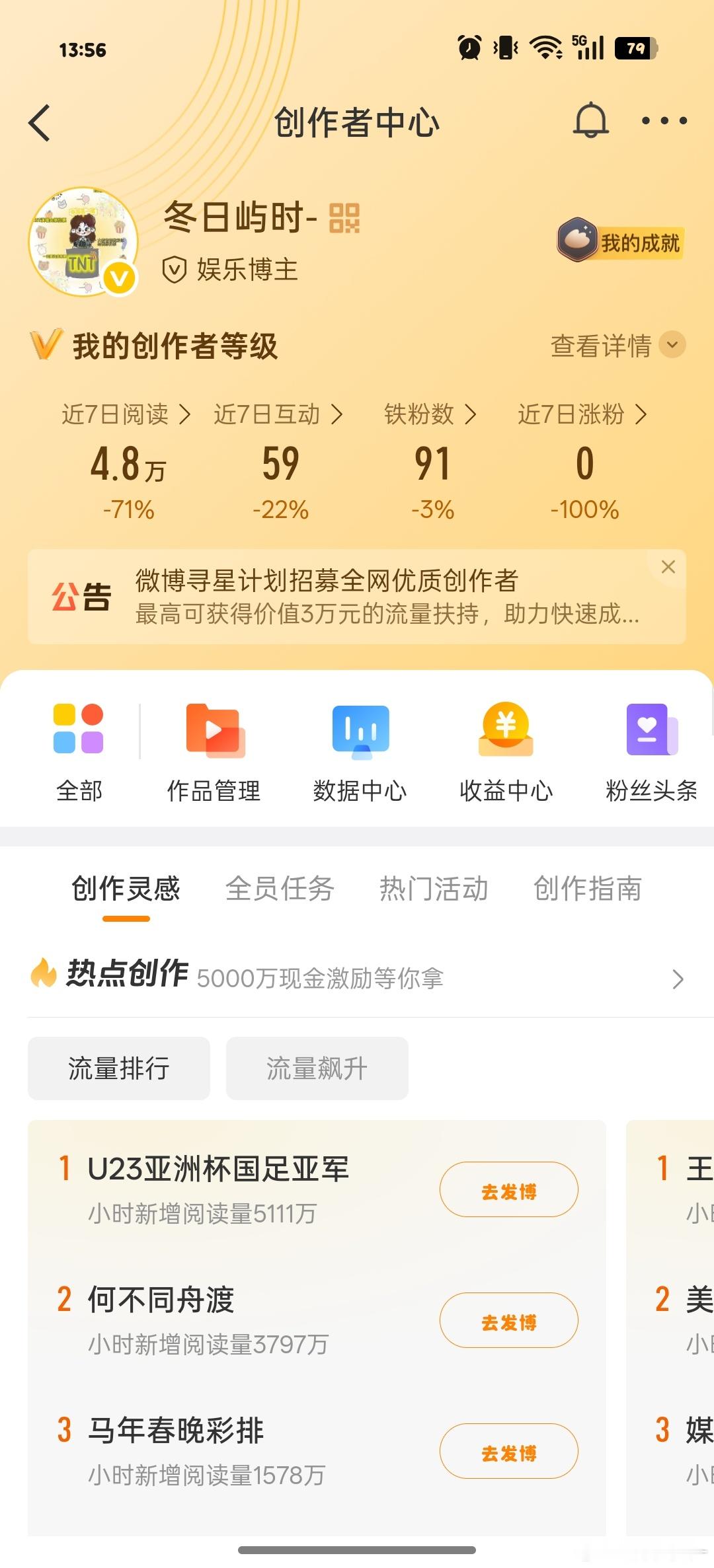Switch to the 全员任务 tab
The width and height of the screenshot is (714, 1568).
click(x=280, y=889)
